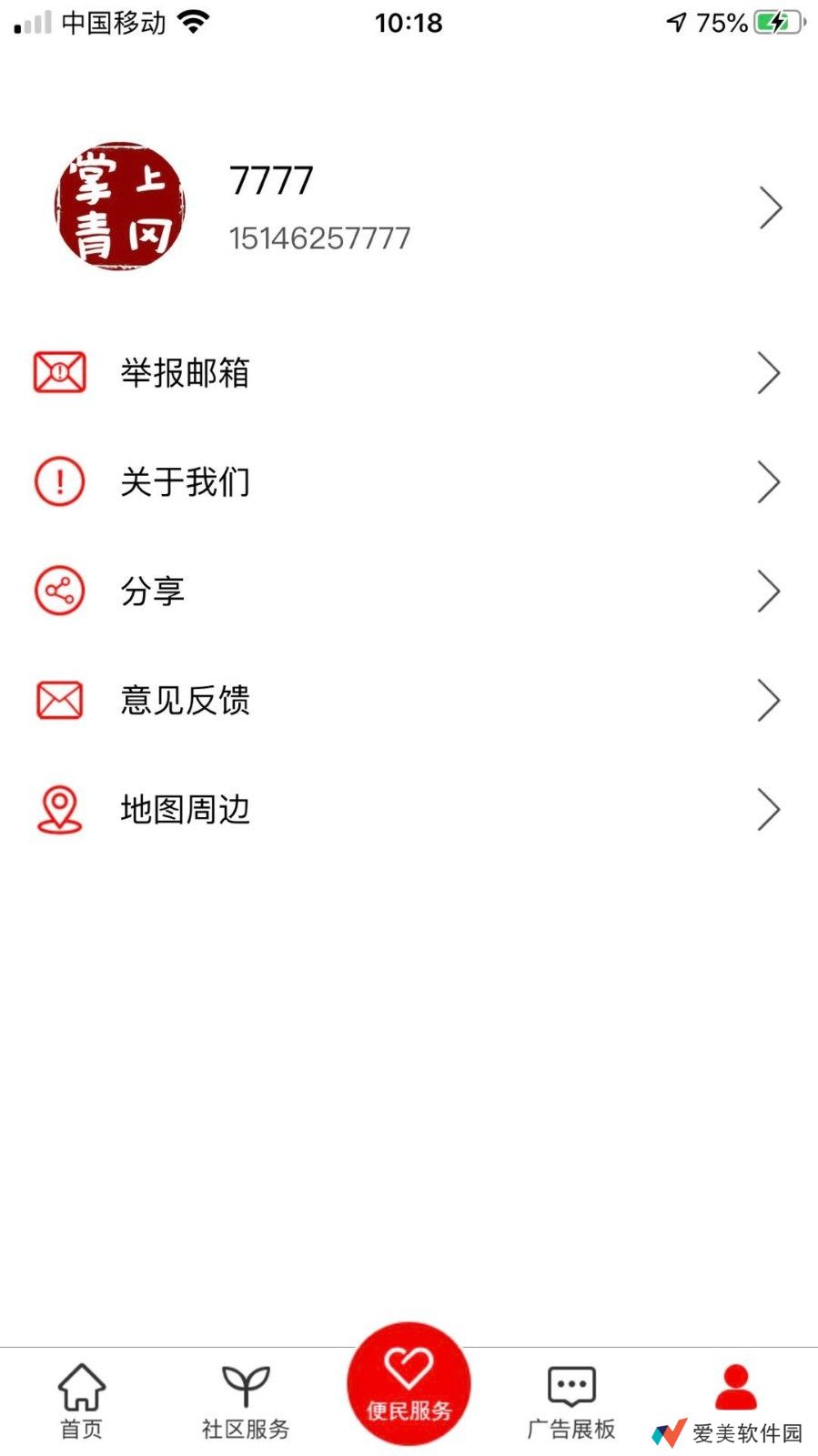Expand the chevron next to 举报邮箱

pos(769,372)
